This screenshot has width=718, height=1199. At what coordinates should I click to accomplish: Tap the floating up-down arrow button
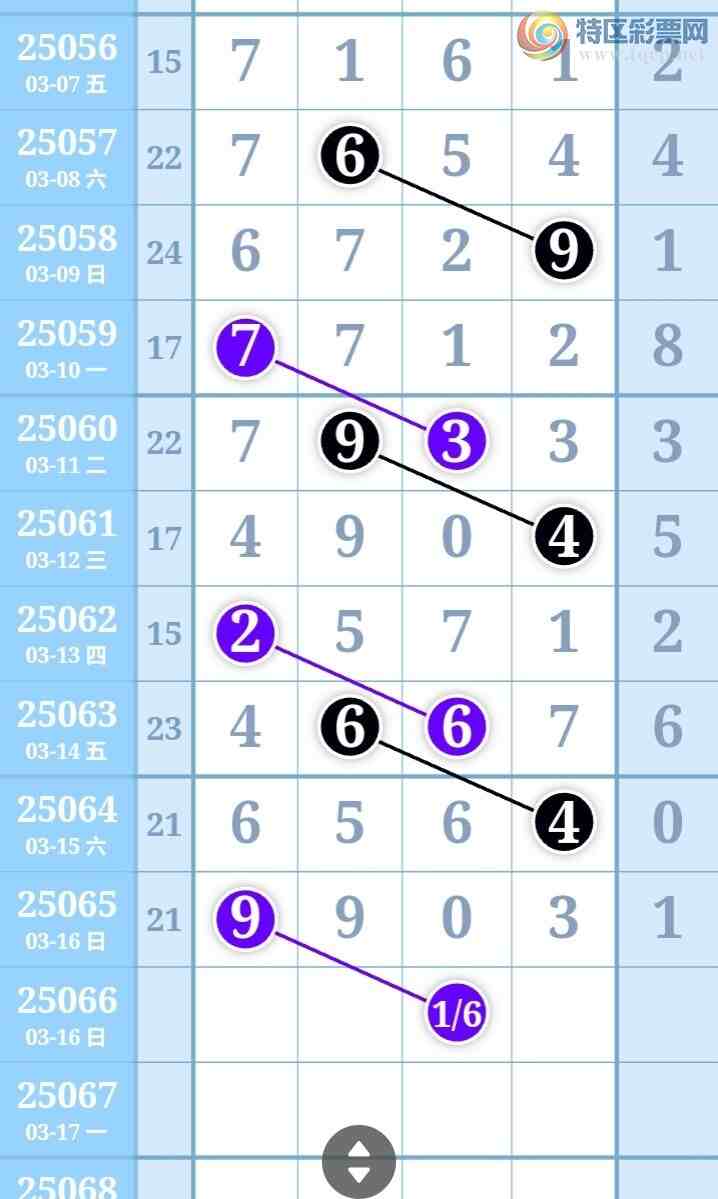click(x=359, y=1162)
